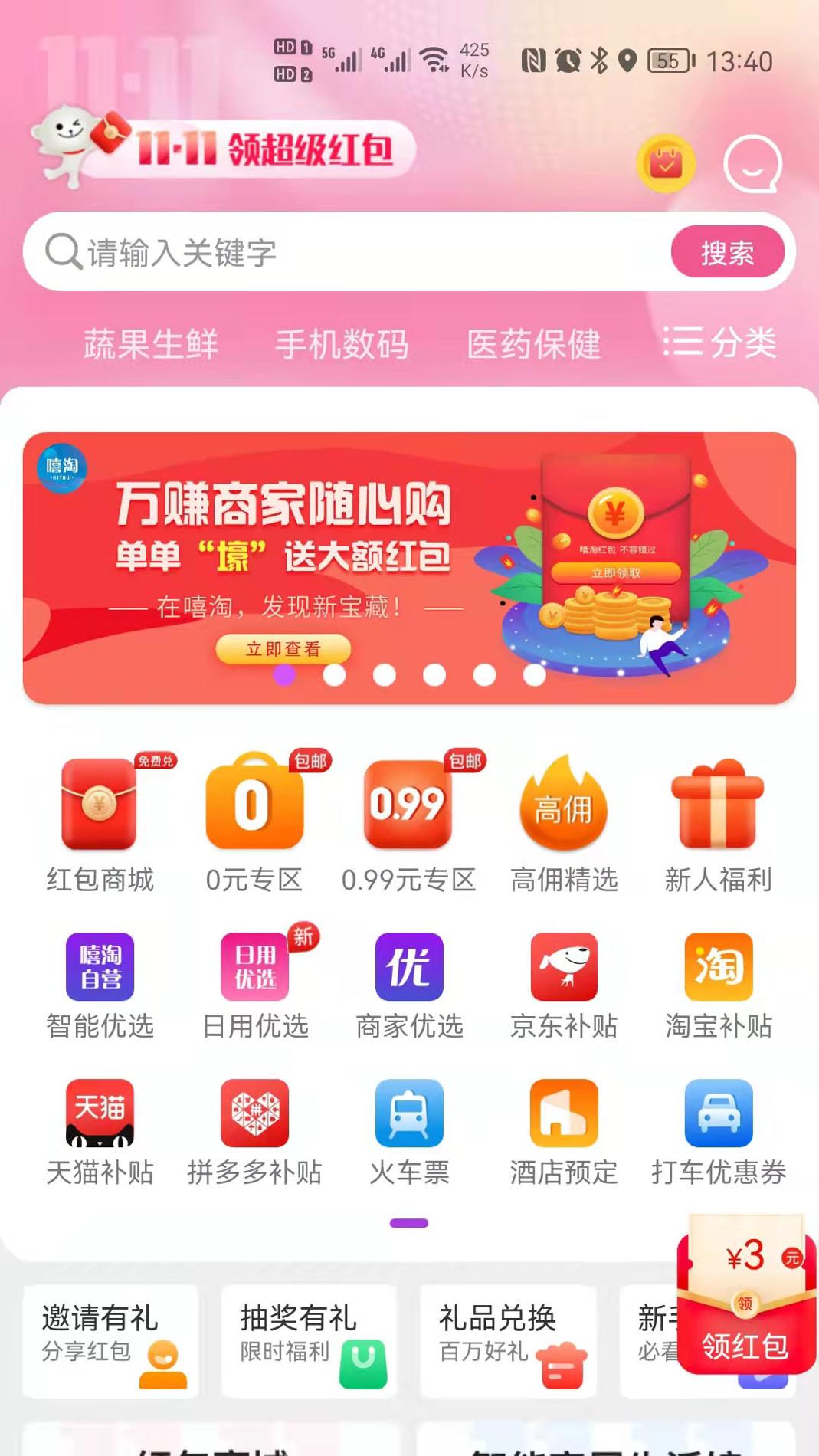Click the 搜索 search button

(x=727, y=251)
